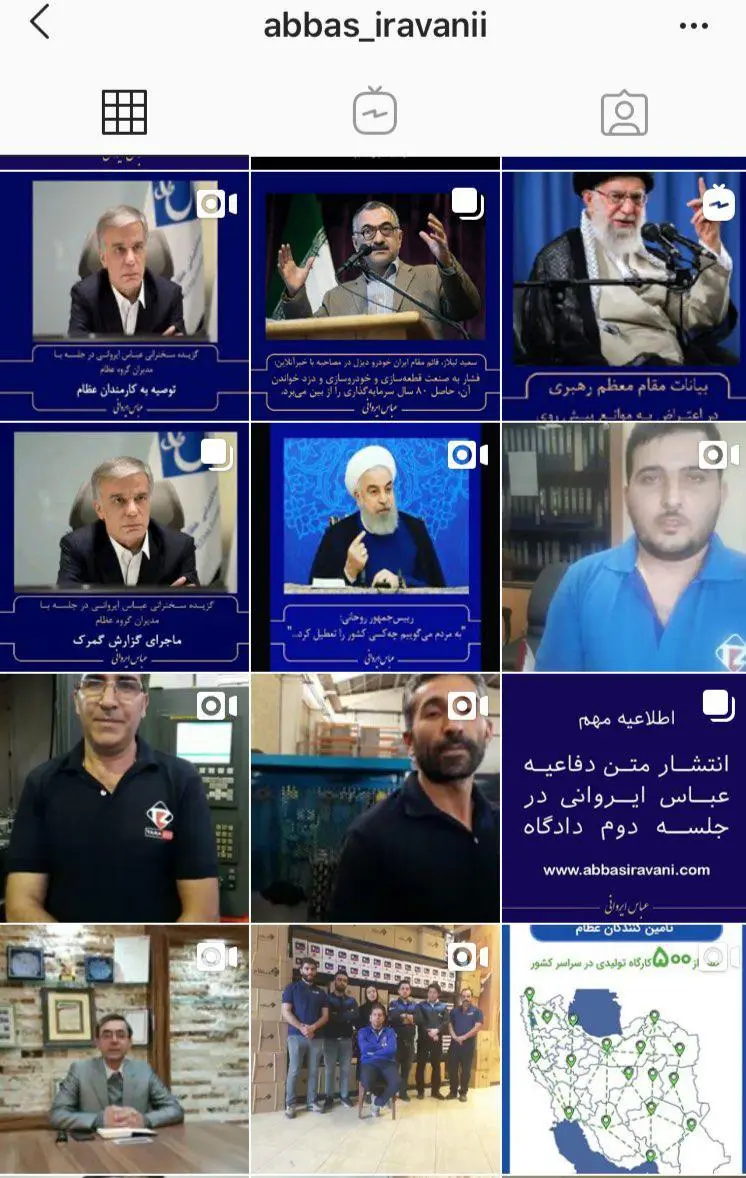The width and height of the screenshot is (746, 1178).
Task: Open the post with the speaker at a podium
Action: click(x=374, y=295)
